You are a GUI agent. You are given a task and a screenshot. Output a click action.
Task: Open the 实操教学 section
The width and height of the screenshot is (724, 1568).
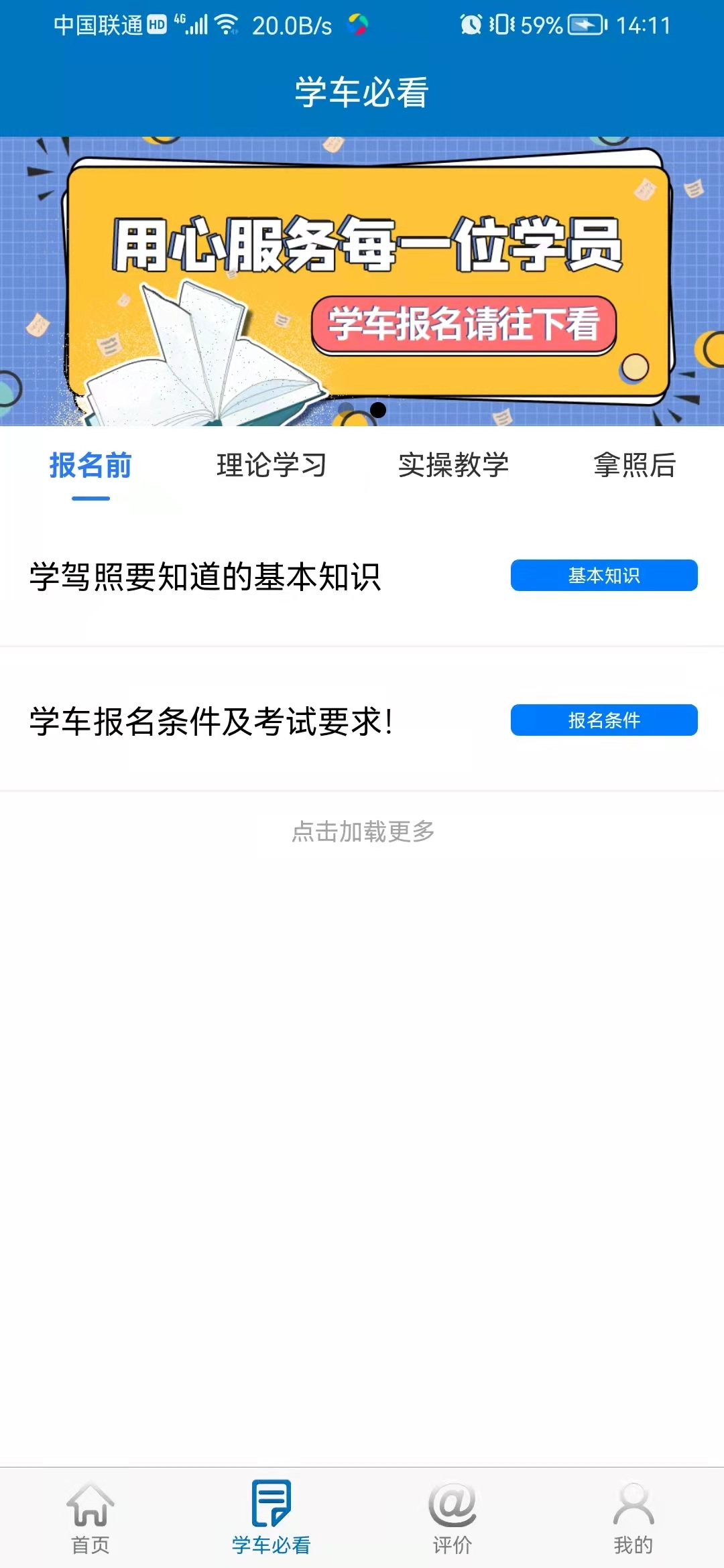click(453, 467)
